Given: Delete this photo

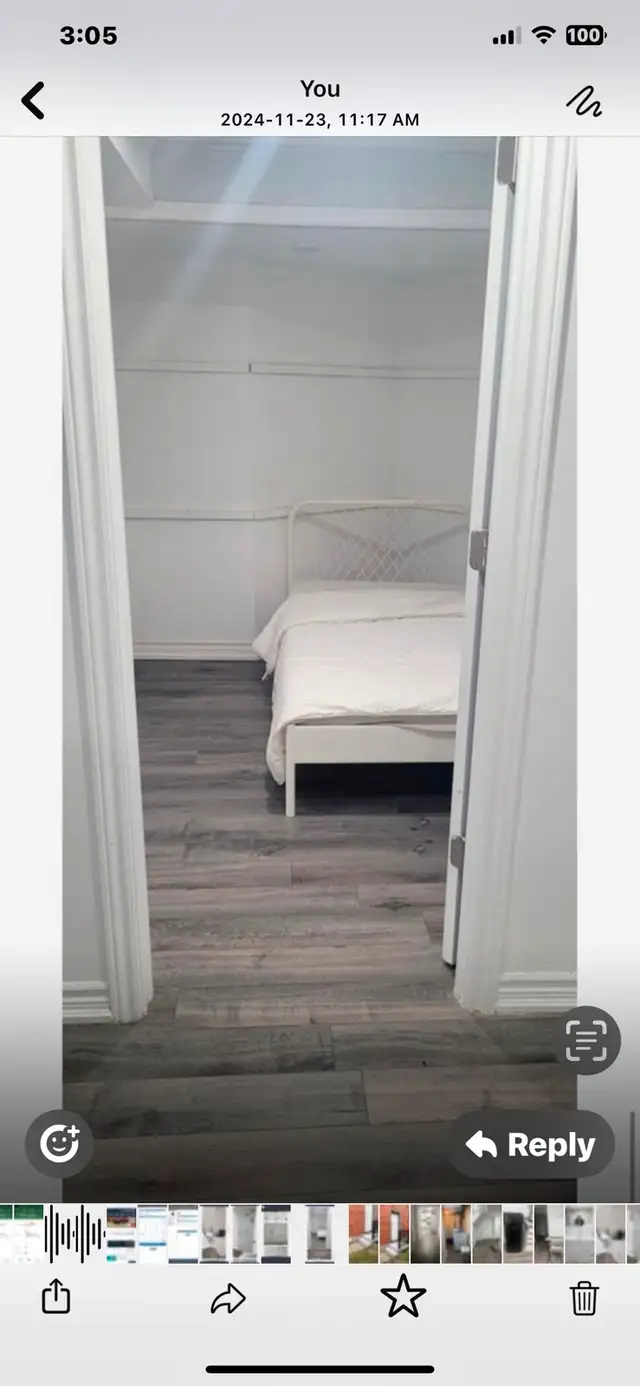Looking at the screenshot, I should point(584,1298).
